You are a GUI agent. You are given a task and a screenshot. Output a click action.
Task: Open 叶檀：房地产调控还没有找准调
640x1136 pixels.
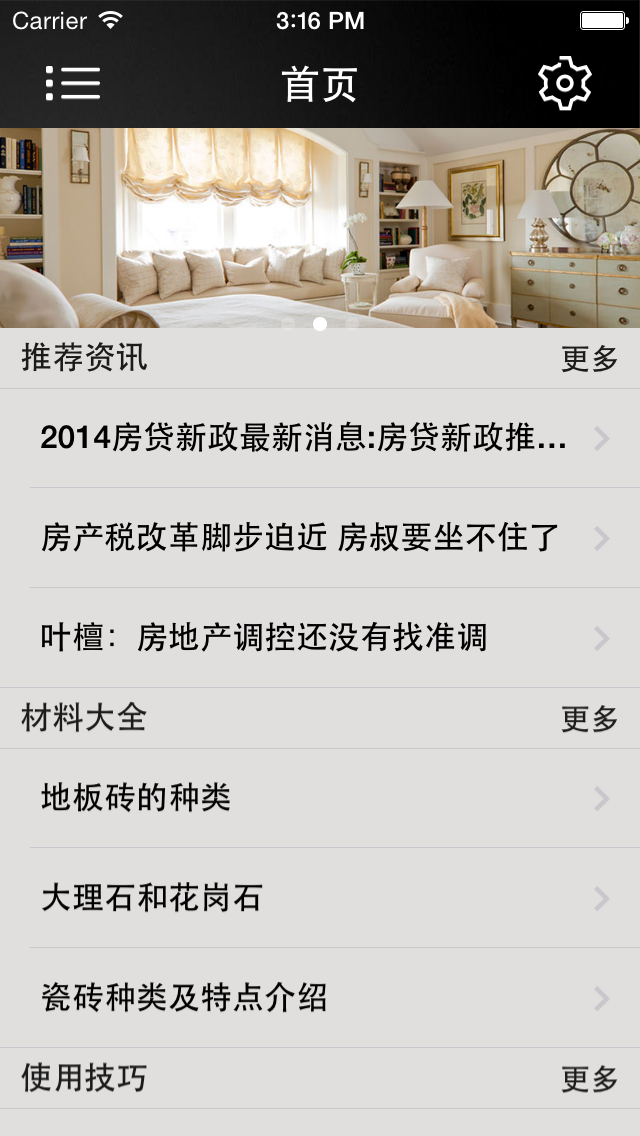coord(320,638)
